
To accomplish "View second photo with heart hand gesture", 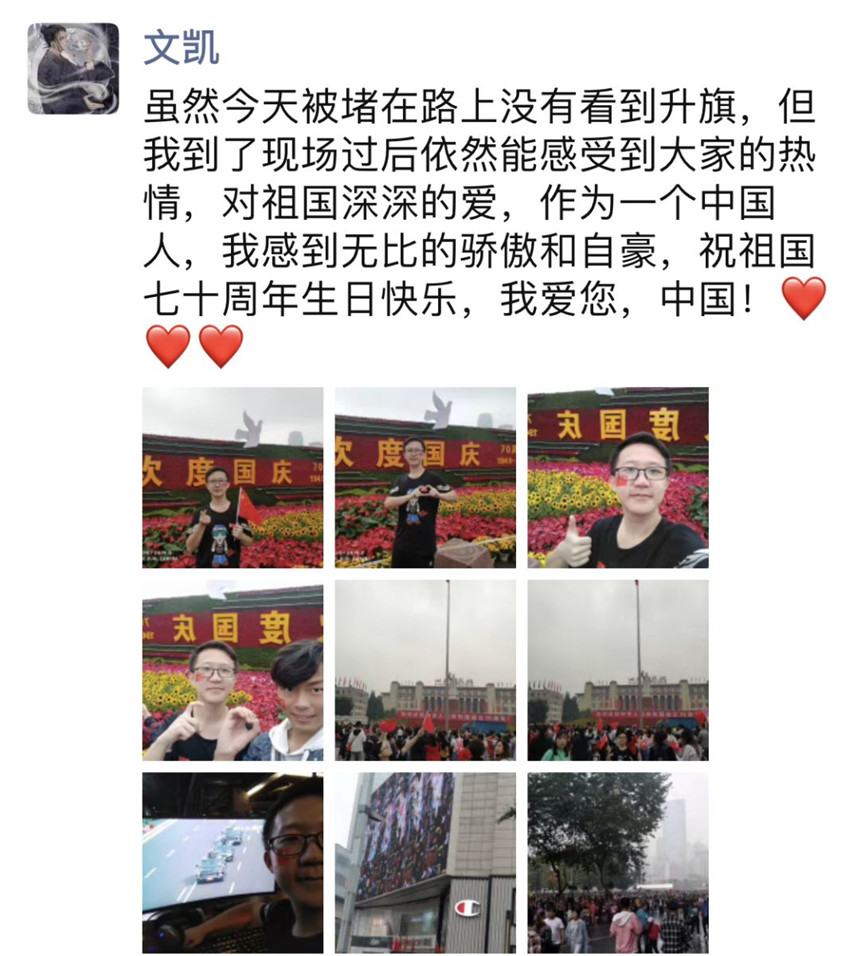I will pyautogui.click(x=425, y=477).
